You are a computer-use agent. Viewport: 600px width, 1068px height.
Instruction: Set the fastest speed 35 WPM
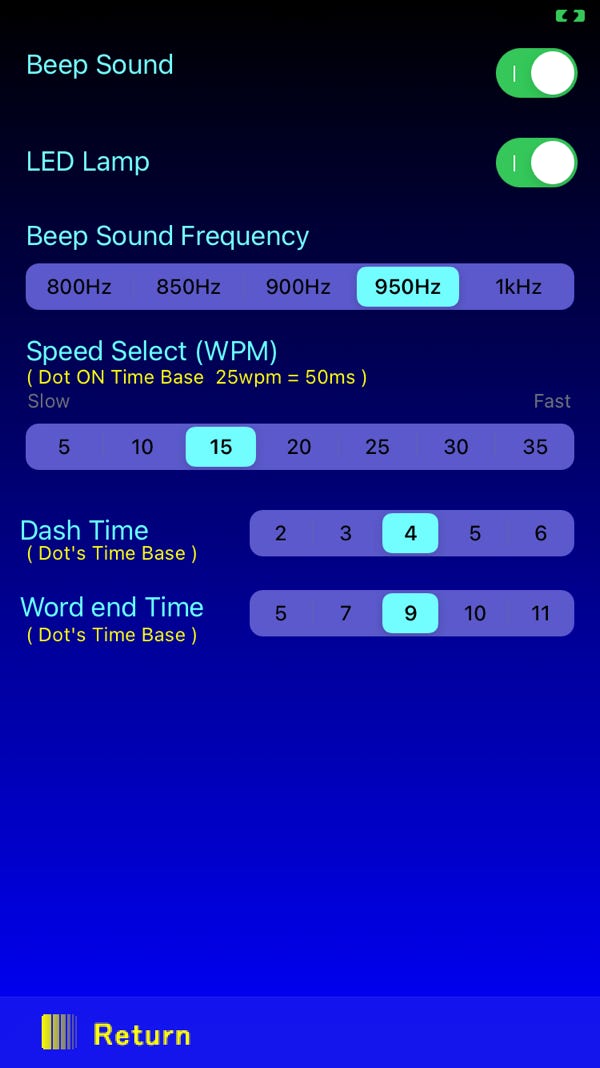point(535,447)
